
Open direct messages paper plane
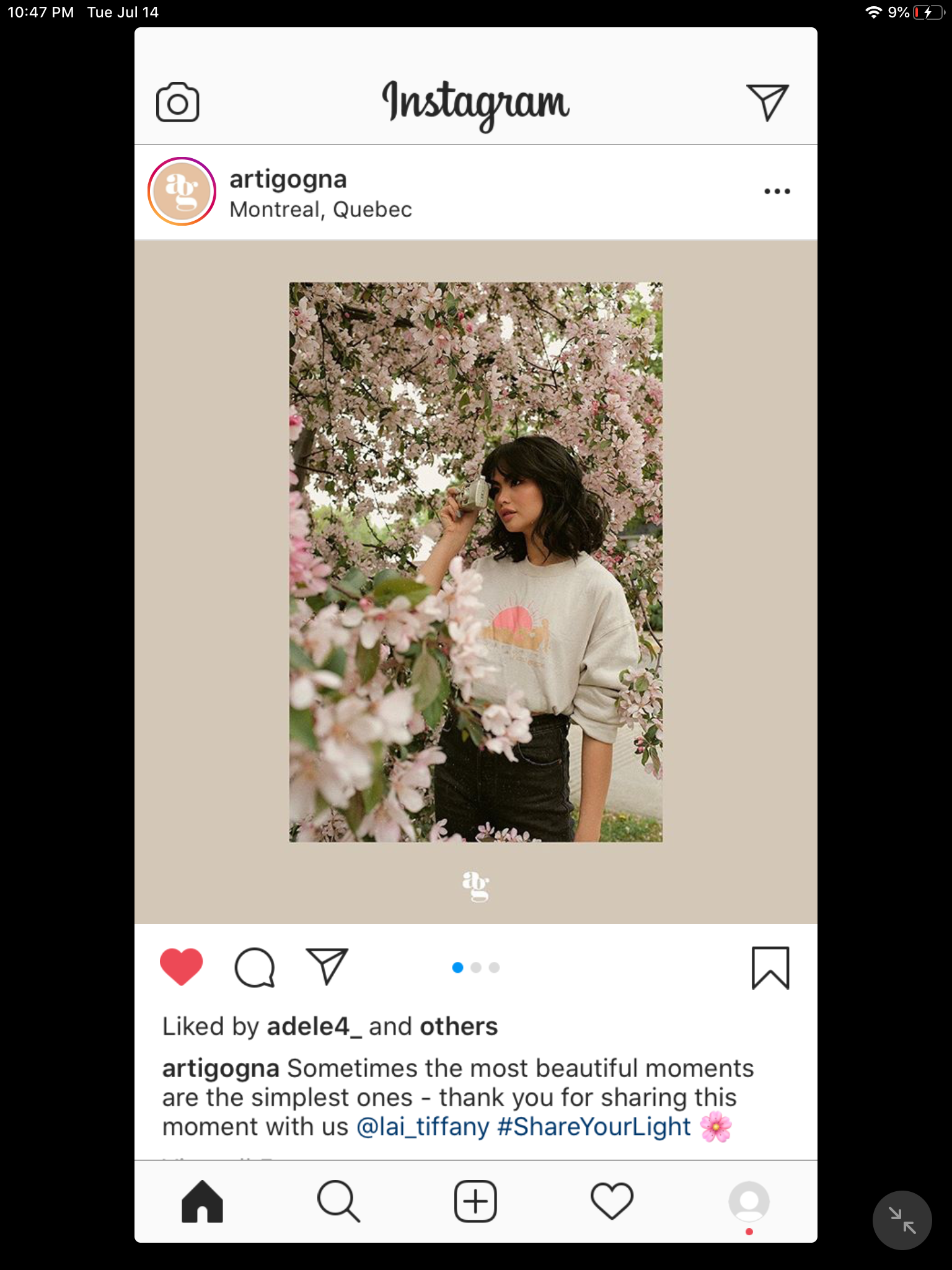(x=767, y=102)
